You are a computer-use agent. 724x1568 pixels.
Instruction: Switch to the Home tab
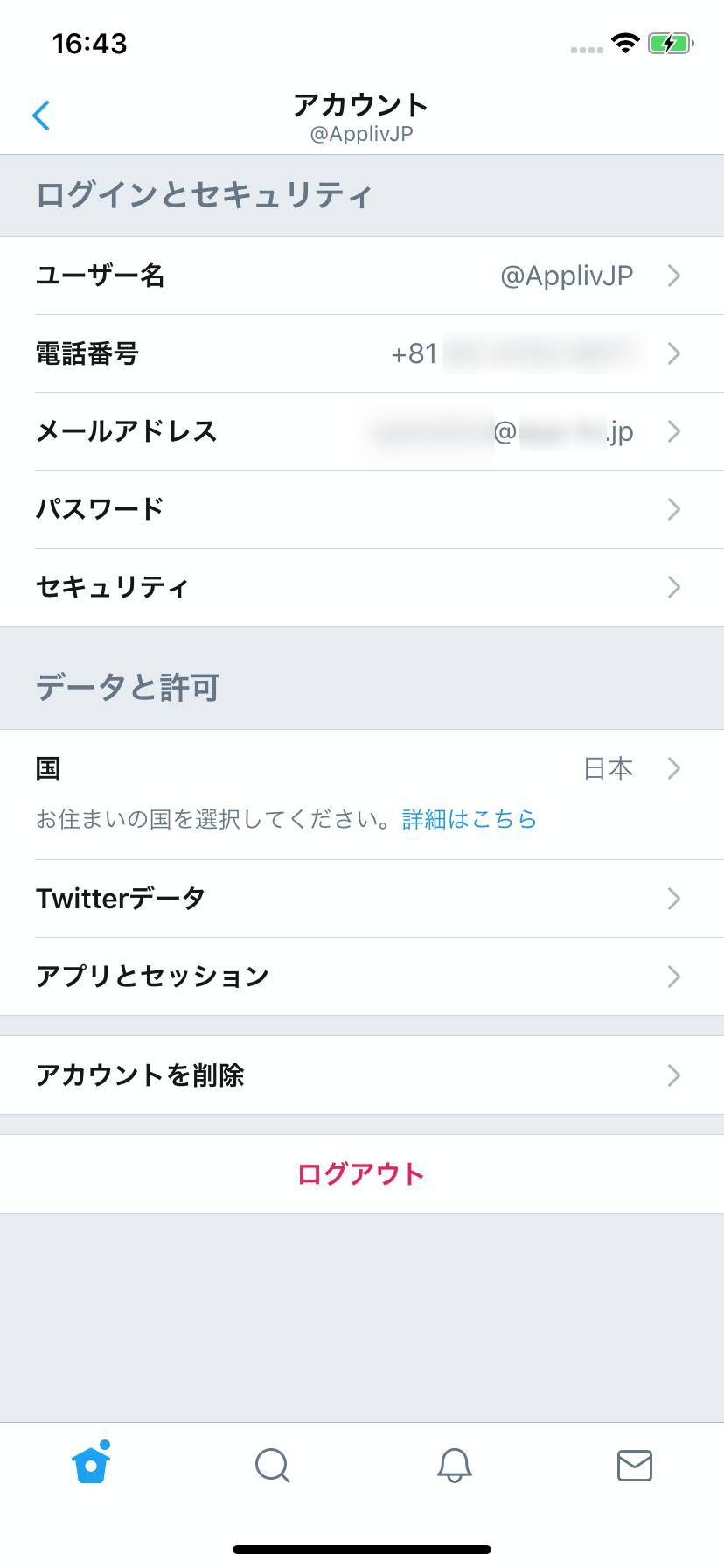91,1464
